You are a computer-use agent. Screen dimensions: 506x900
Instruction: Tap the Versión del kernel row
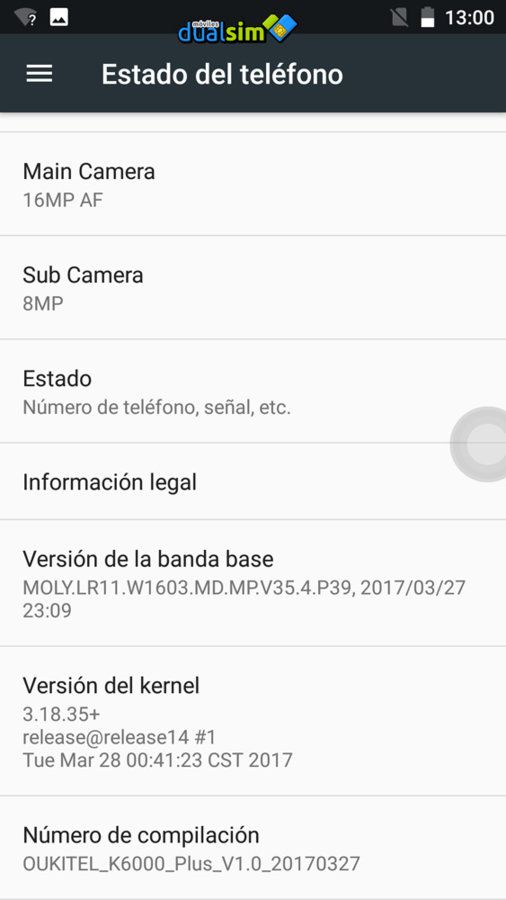pyautogui.click(x=253, y=721)
